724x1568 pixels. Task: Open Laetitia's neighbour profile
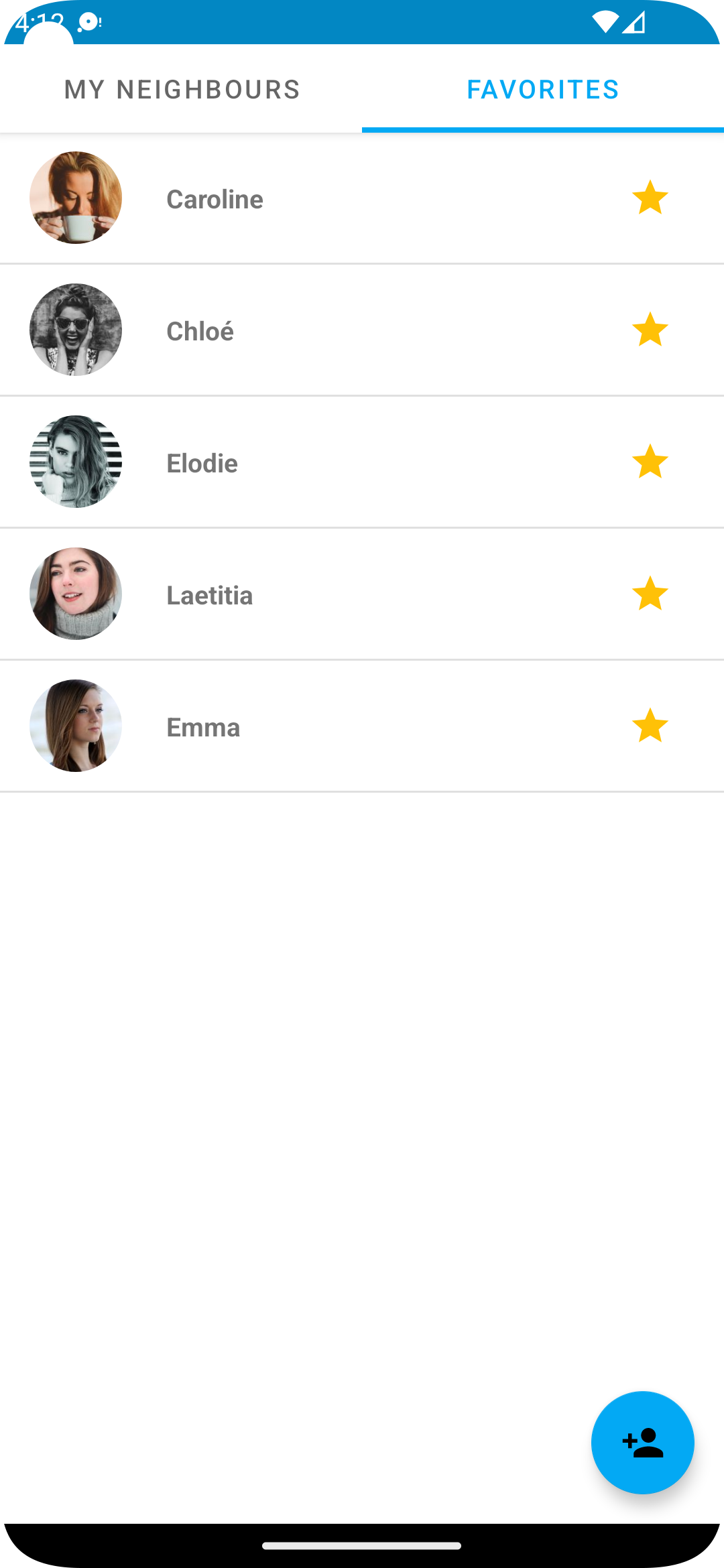[209, 595]
